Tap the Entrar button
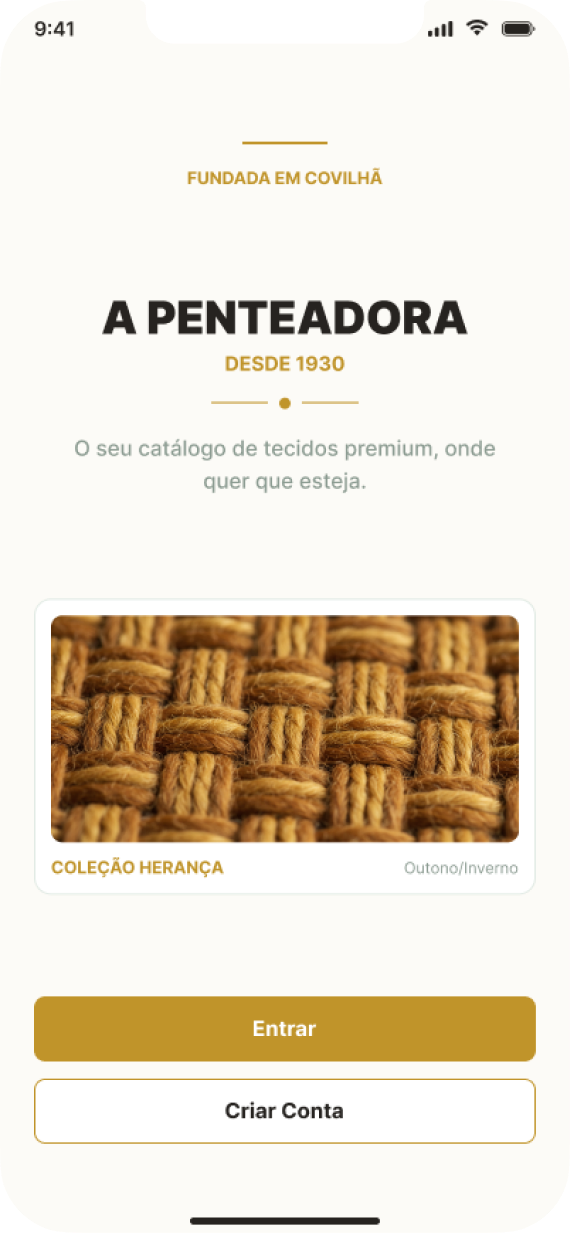 point(285,1028)
